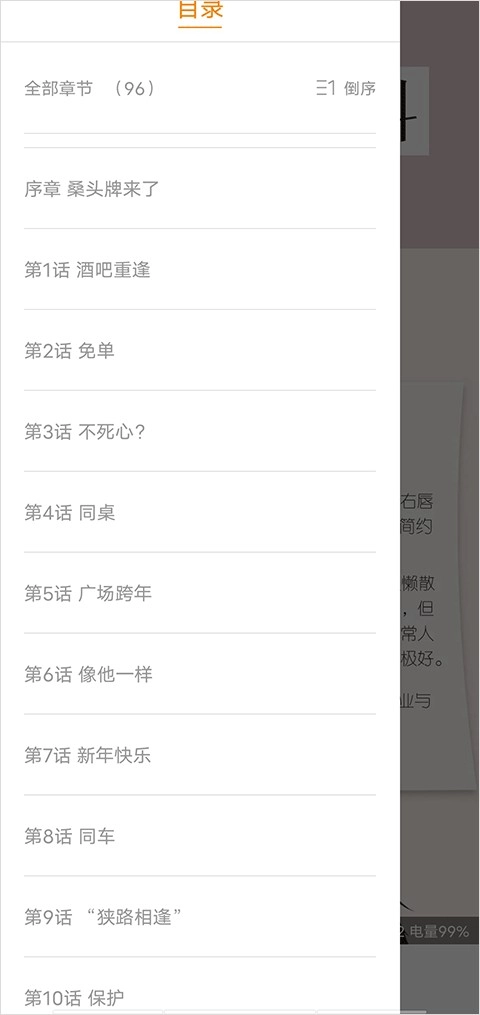The height and width of the screenshot is (1015, 480).
Task: Open chapter 第4话 同桌
Action: [x=200, y=512]
